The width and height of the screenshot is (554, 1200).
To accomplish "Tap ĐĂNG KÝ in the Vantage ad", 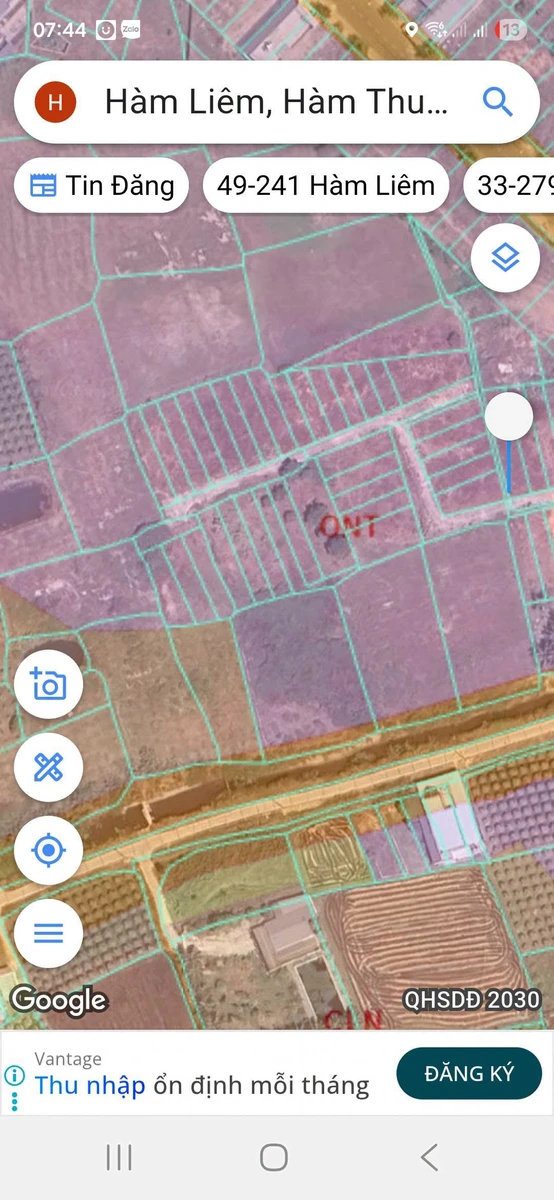I will 469,1074.
